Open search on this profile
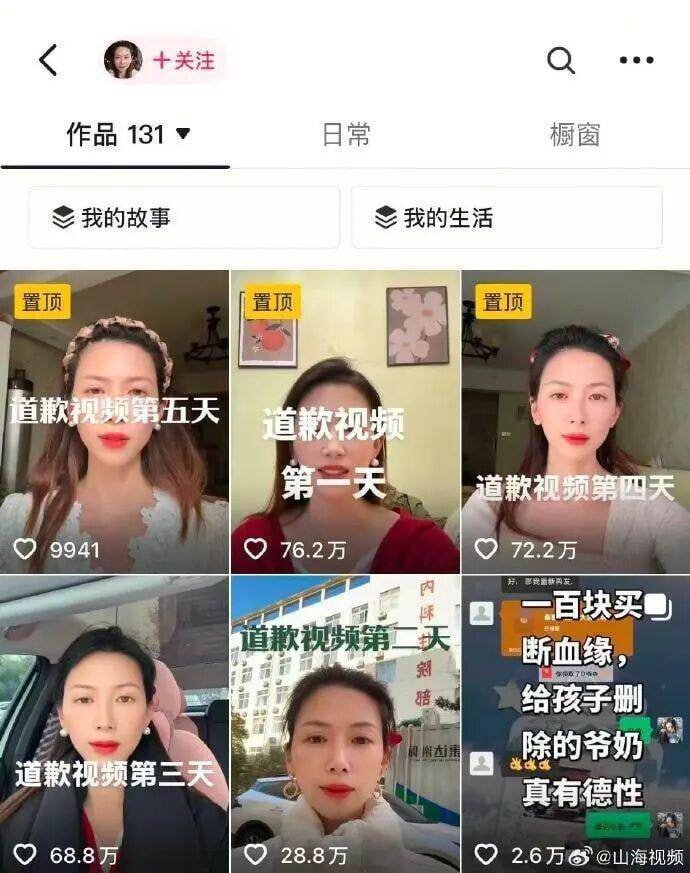 click(561, 60)
